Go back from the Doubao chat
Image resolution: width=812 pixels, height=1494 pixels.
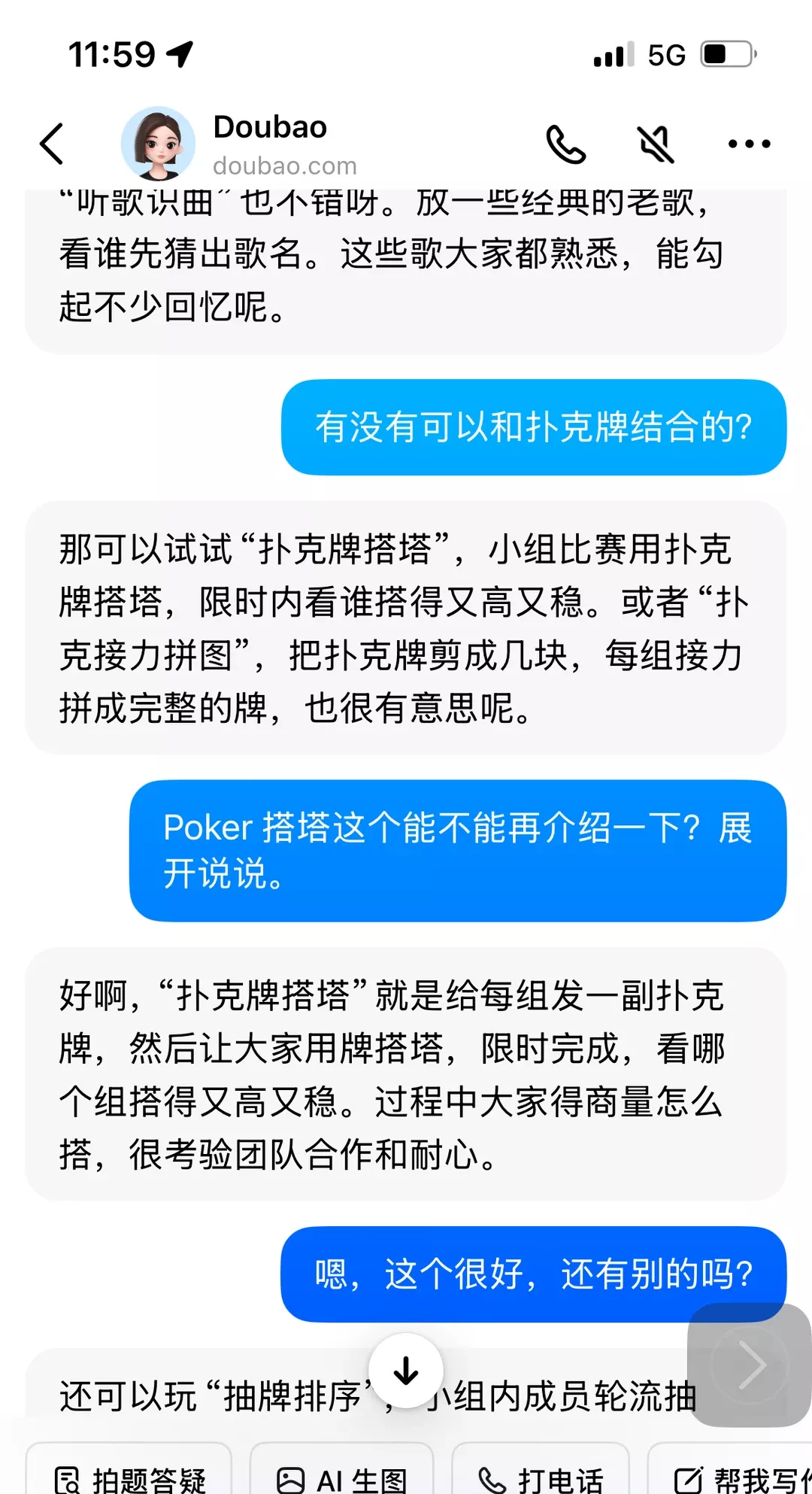pyautogui.click(x=52, y=144)
